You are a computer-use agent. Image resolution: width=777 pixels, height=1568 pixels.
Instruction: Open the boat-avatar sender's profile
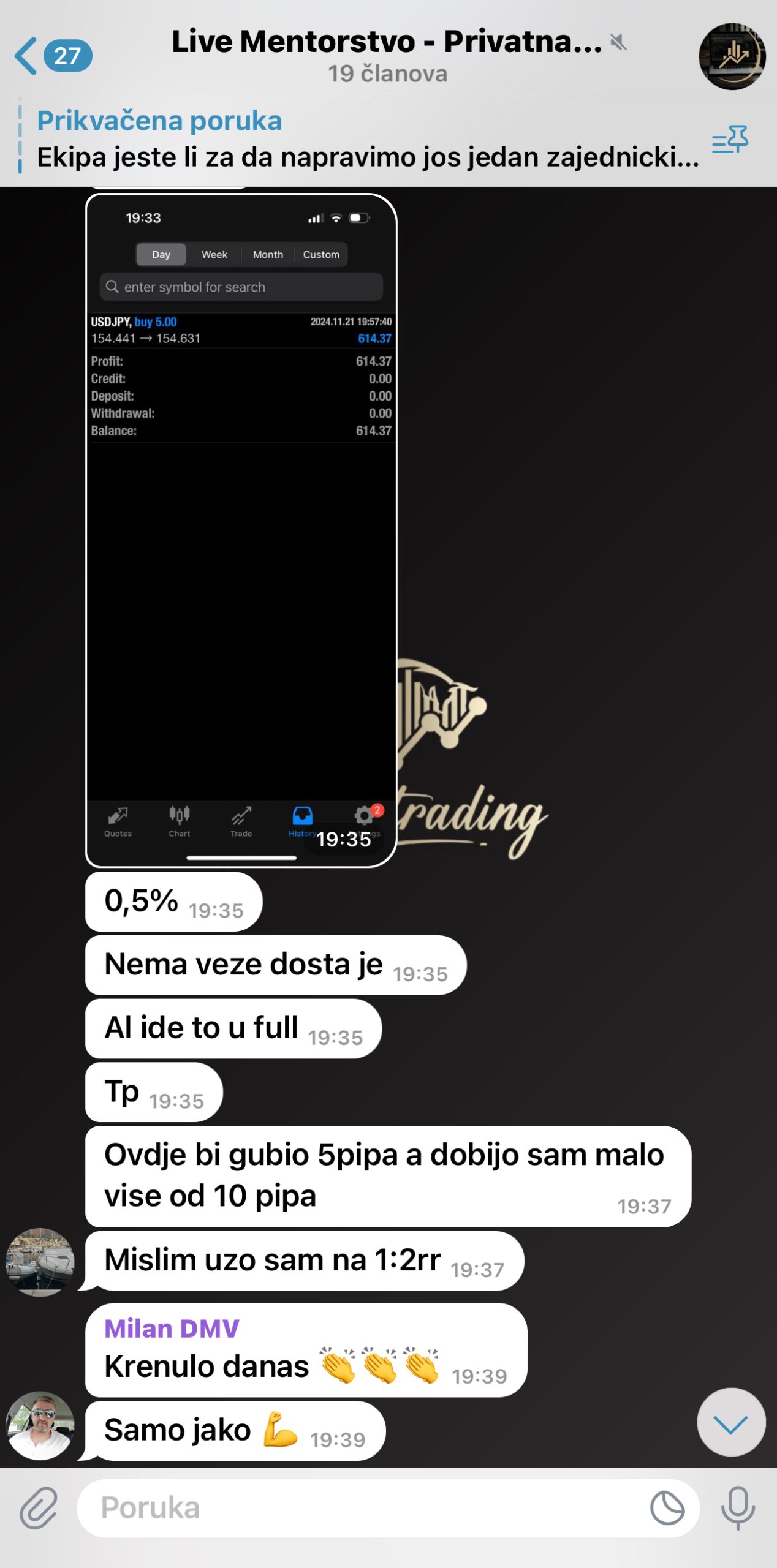pyautogui.click(x=40, y=1262)
